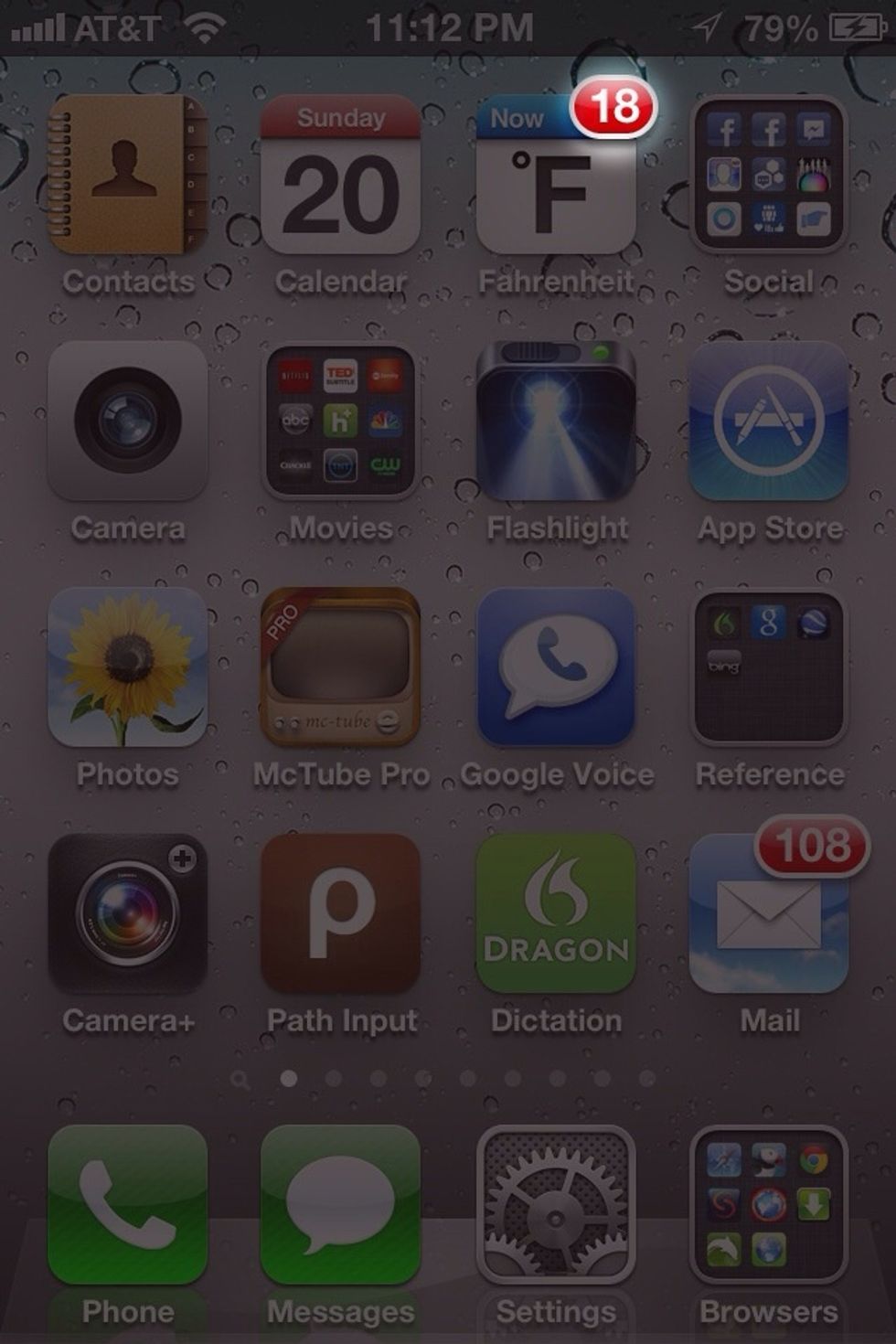Screen dimensions: 896x1344
Task: Open the Reference folder
Action: click(769, 667)
